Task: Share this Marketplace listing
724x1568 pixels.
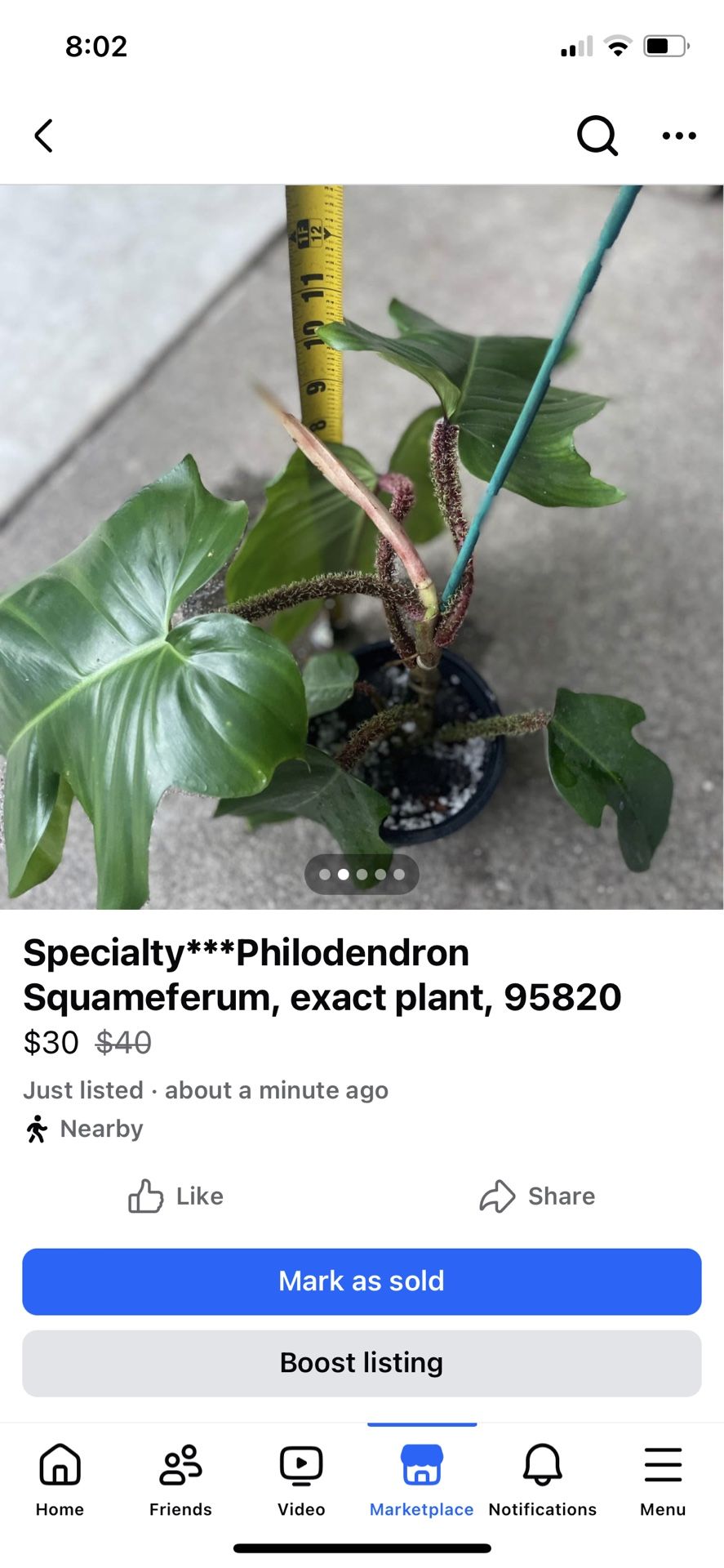Action: [x=537, y=1196]
